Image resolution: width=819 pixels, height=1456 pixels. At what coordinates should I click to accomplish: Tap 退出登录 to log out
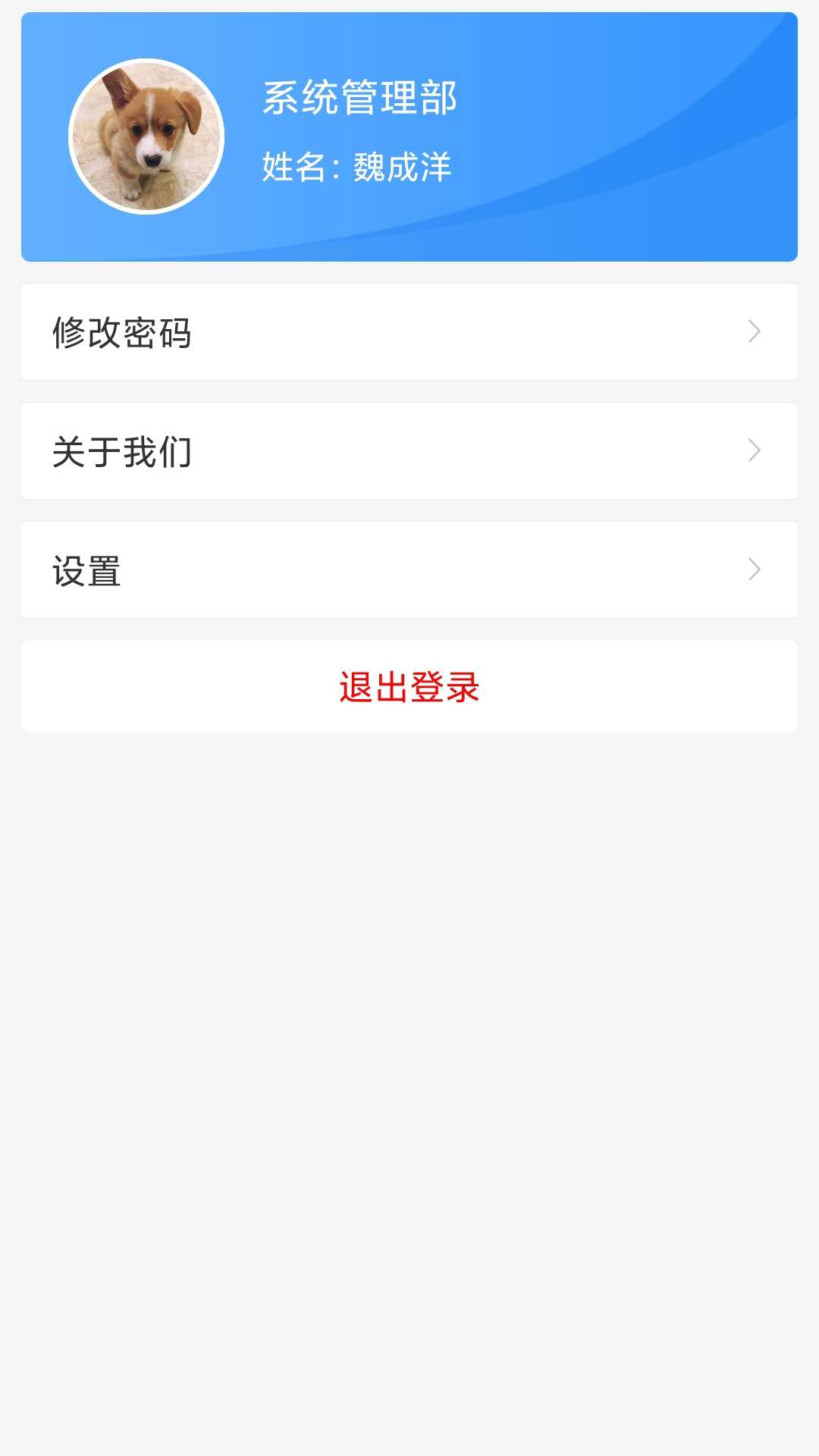coord(409,686)
